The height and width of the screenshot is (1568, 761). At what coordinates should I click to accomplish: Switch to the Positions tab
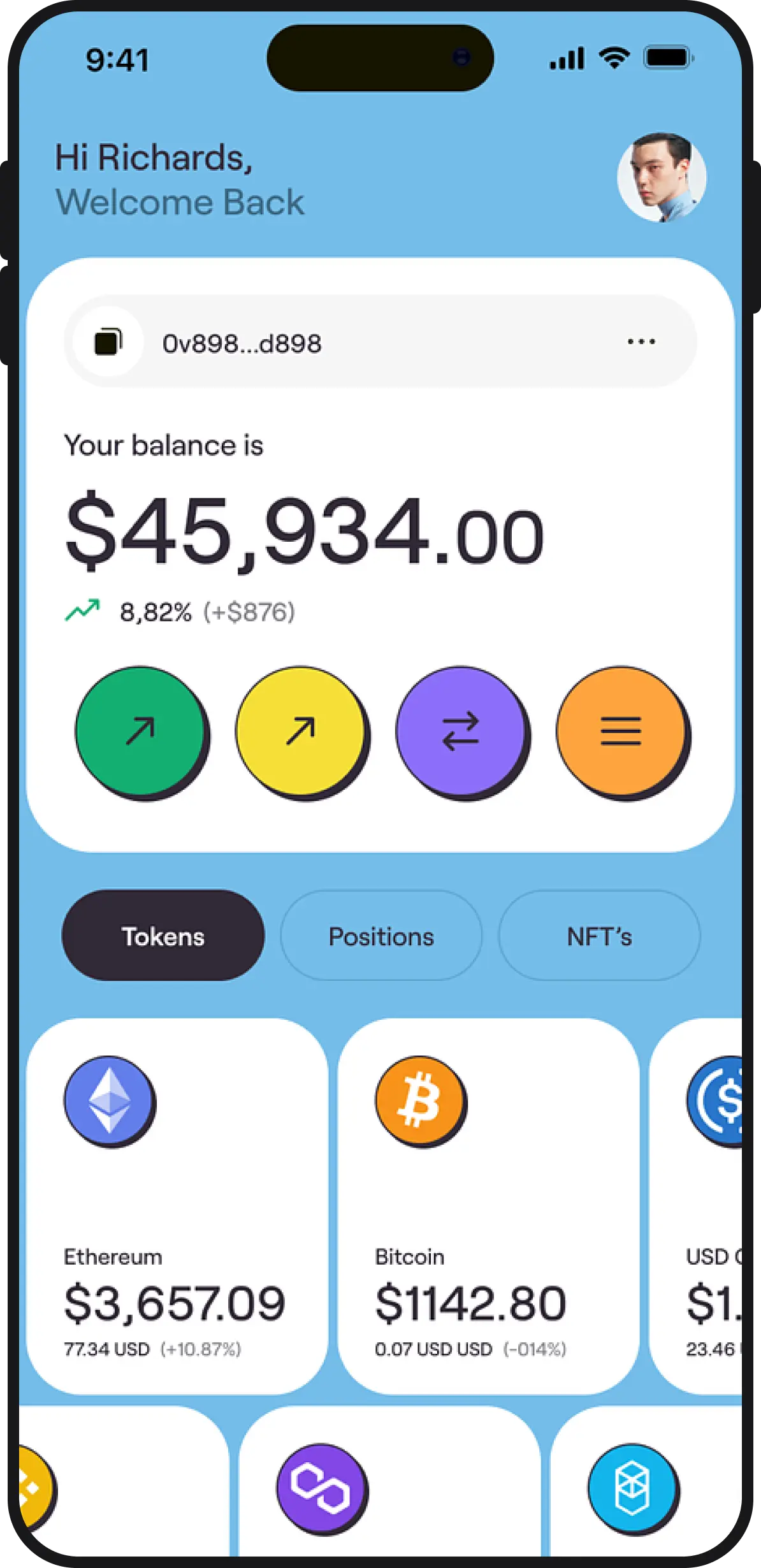pyautogui.click(x=381, y=936)
